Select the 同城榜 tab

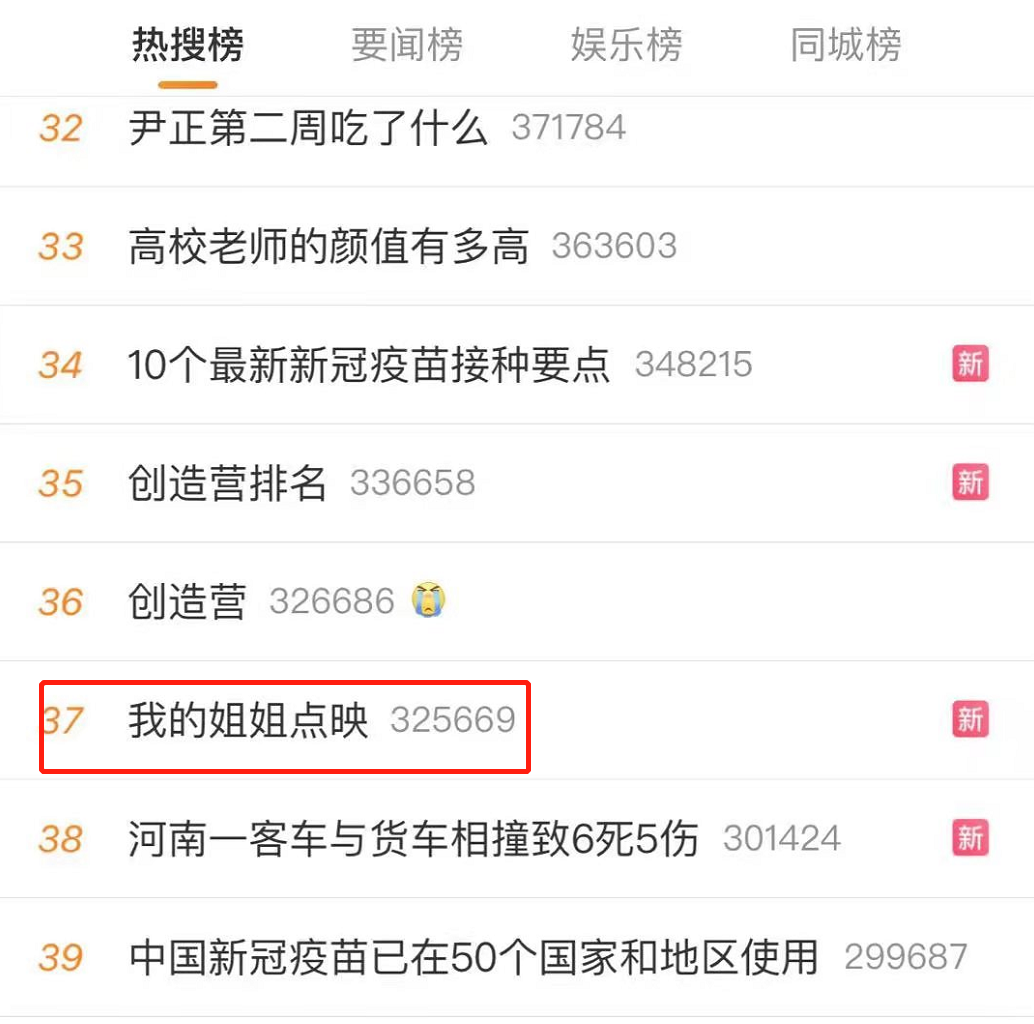[845, 46]
